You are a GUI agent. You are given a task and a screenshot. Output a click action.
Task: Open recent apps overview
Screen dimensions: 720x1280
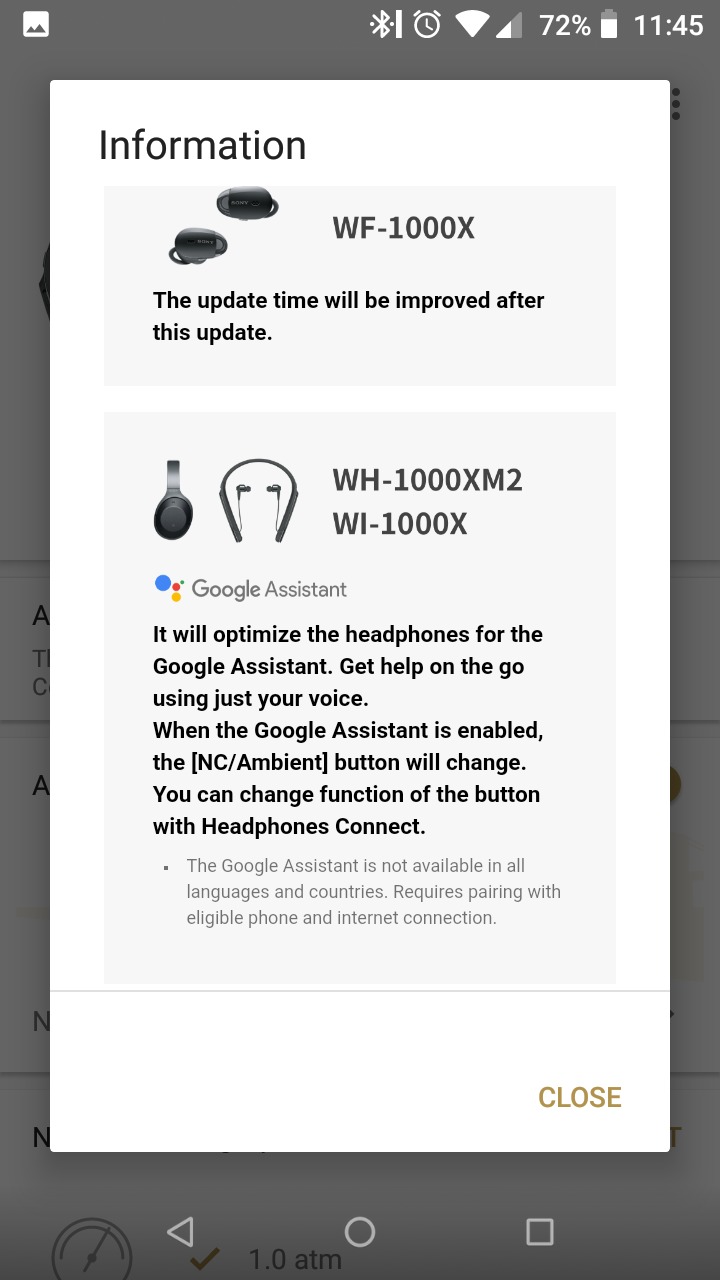pyautogui.click(x=539, y=1231)
